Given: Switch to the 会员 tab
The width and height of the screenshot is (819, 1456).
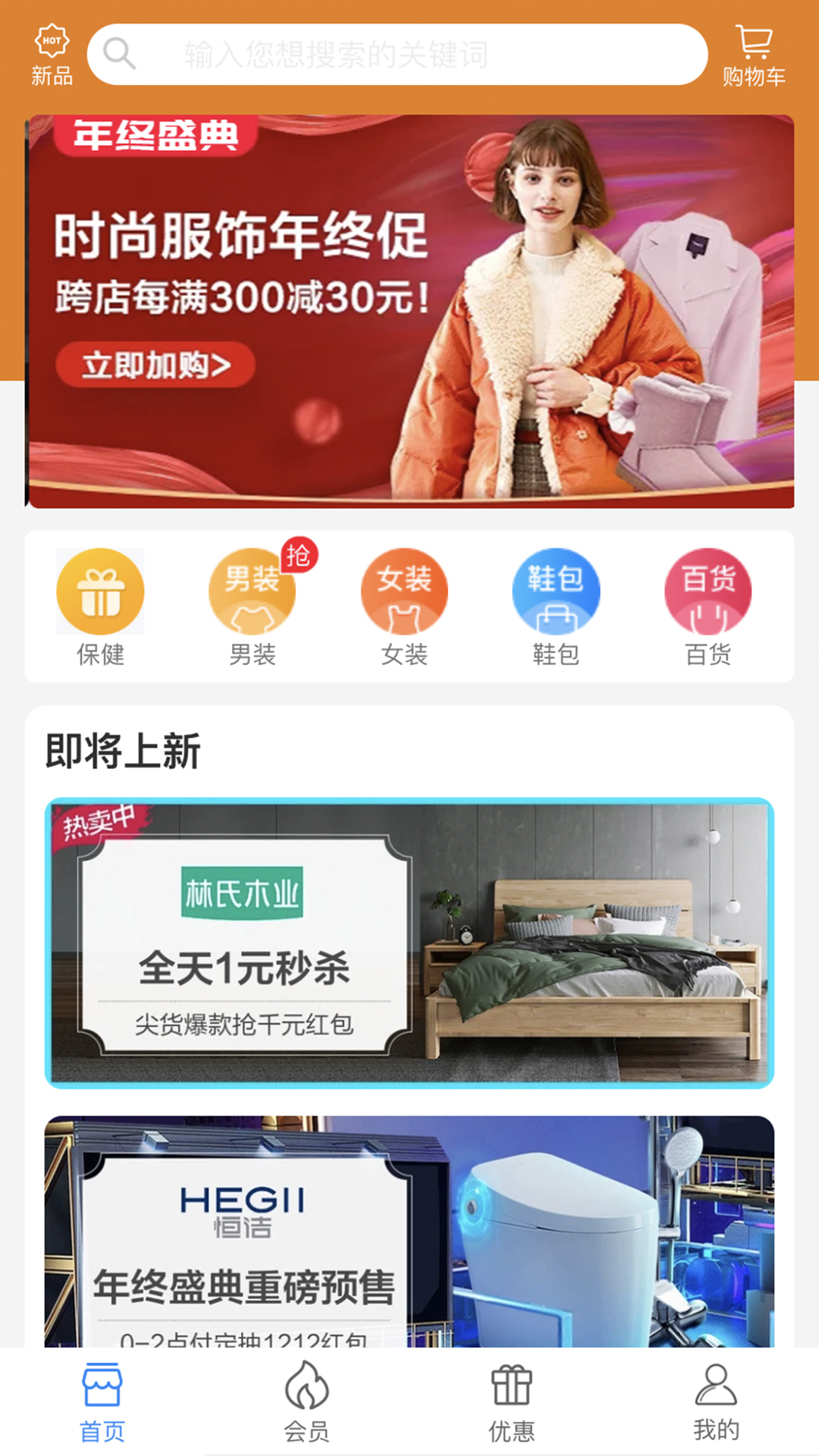Looking at the screenshot, I should (307, 1403).
